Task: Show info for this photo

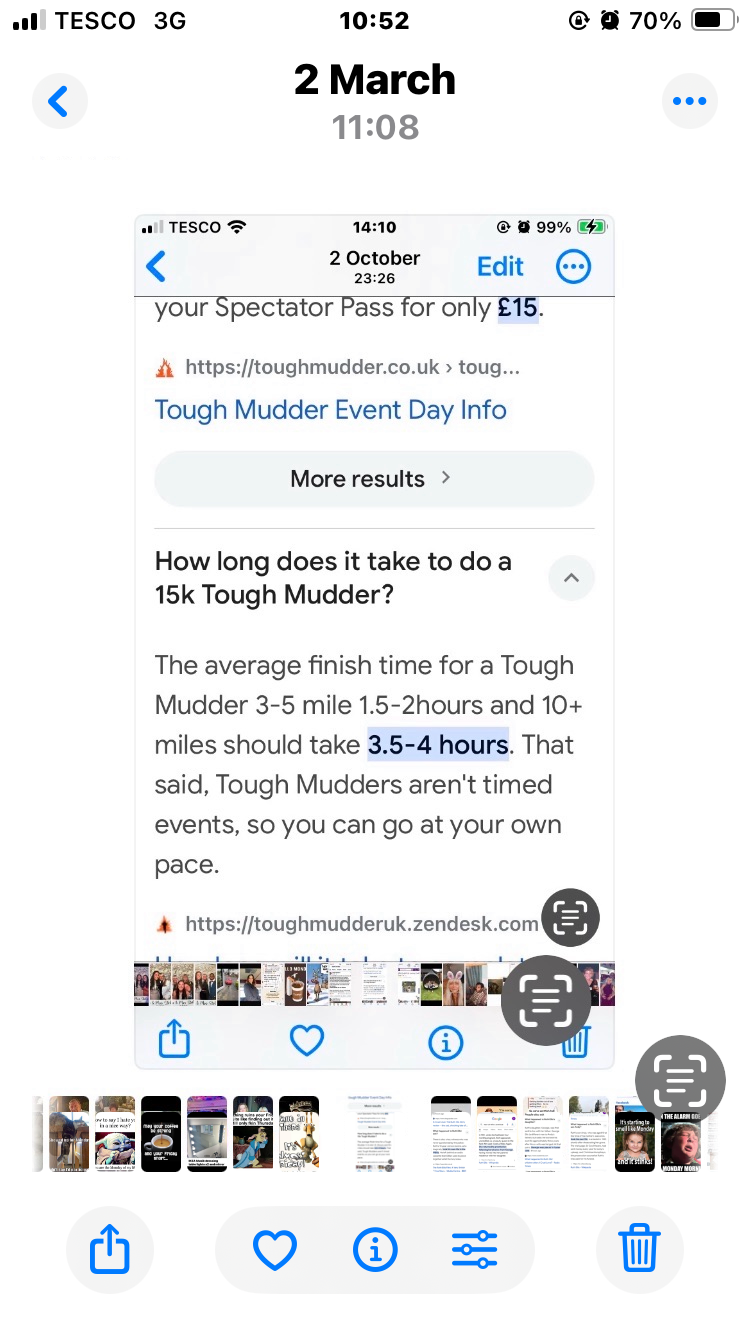Action: (375, 1250)
